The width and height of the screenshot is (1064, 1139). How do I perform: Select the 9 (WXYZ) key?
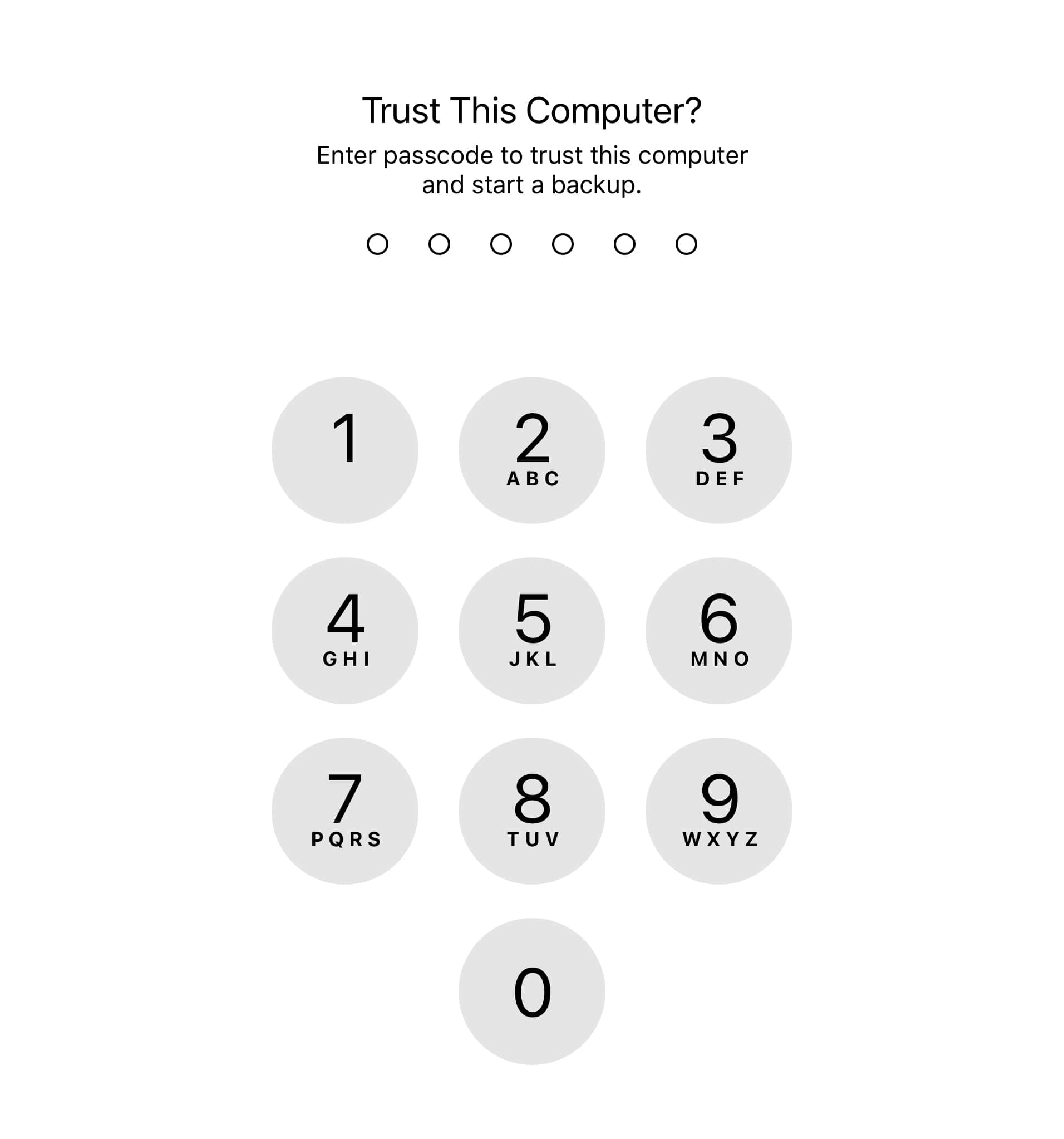[718, 811]
